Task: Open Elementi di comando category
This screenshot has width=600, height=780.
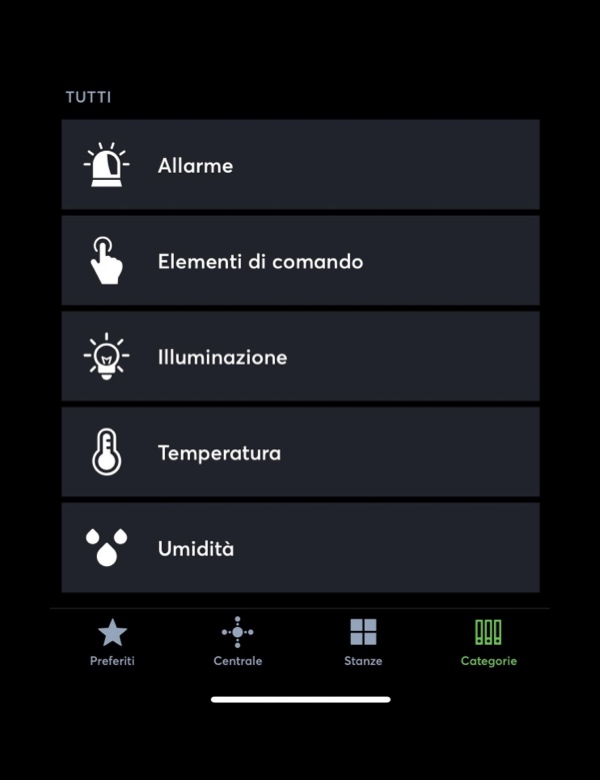Action: 300,261
